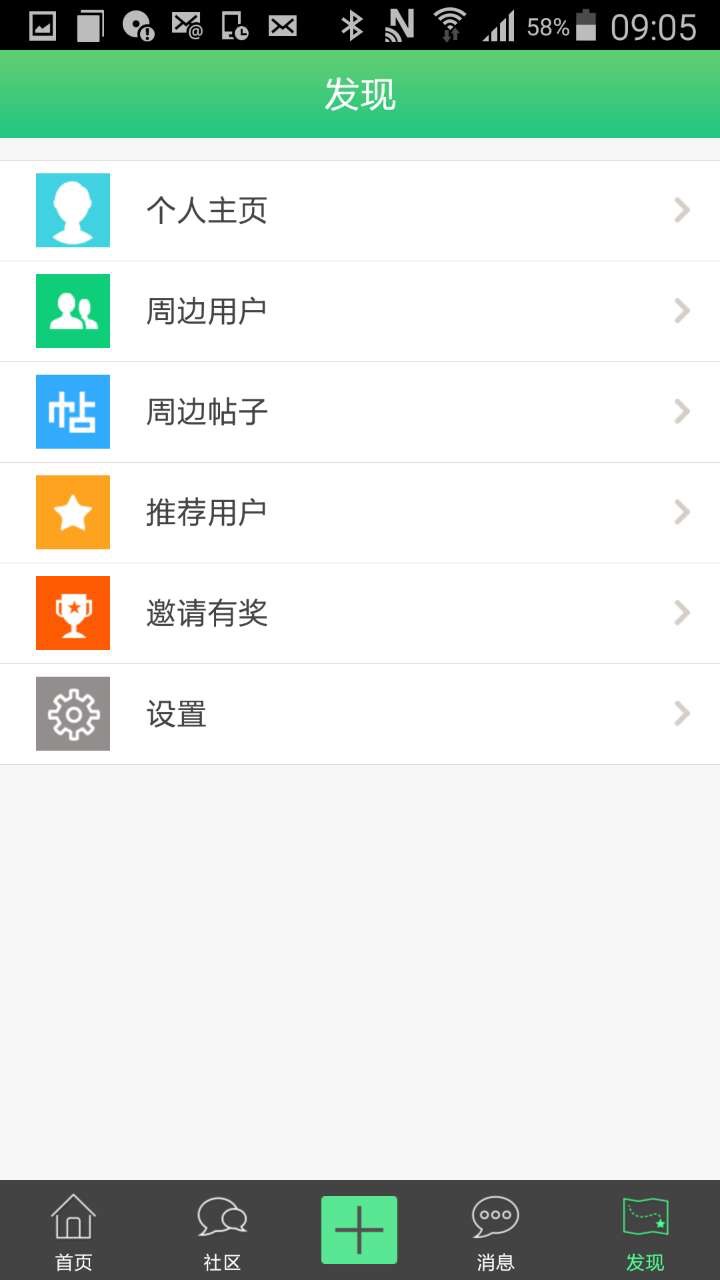Open 周边用户 nearby users
Viewport: 720px width, 1280px height.
coord(360,311)
